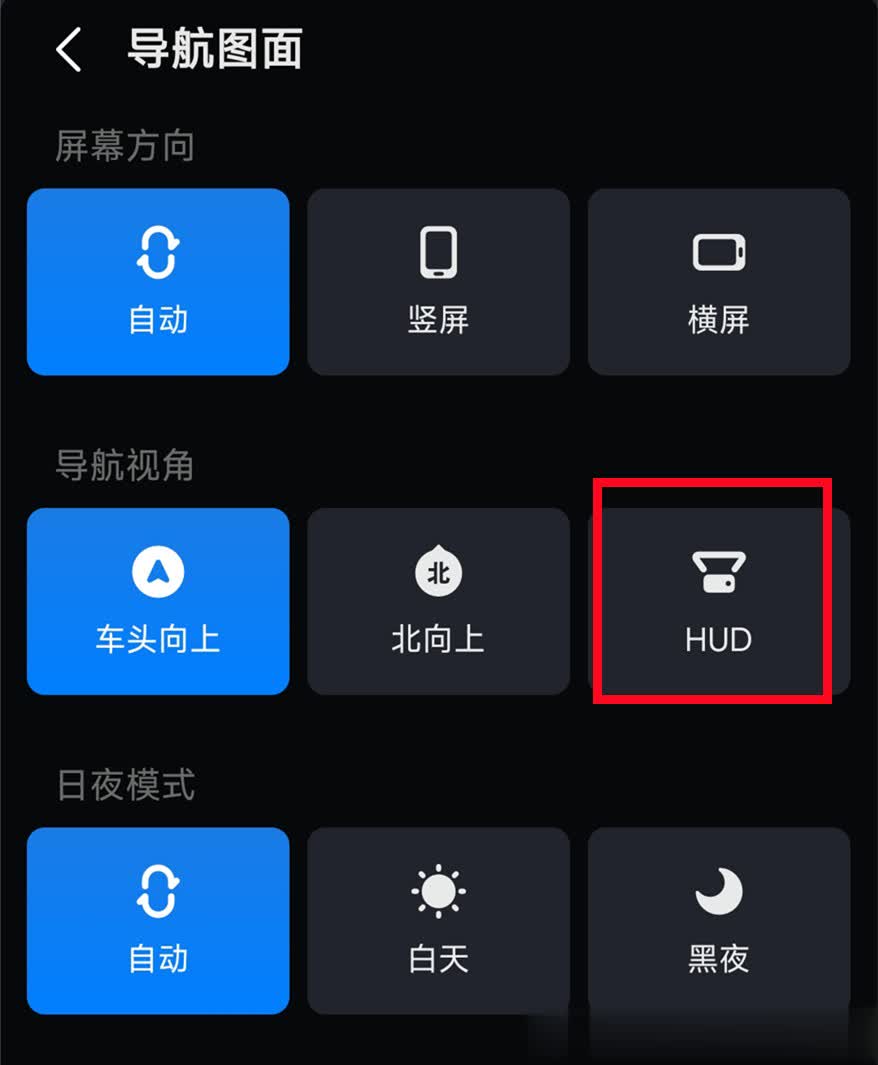The image size is (878, 1065).
Task: Go back from 导航图面
Action: tap(69, 50)
